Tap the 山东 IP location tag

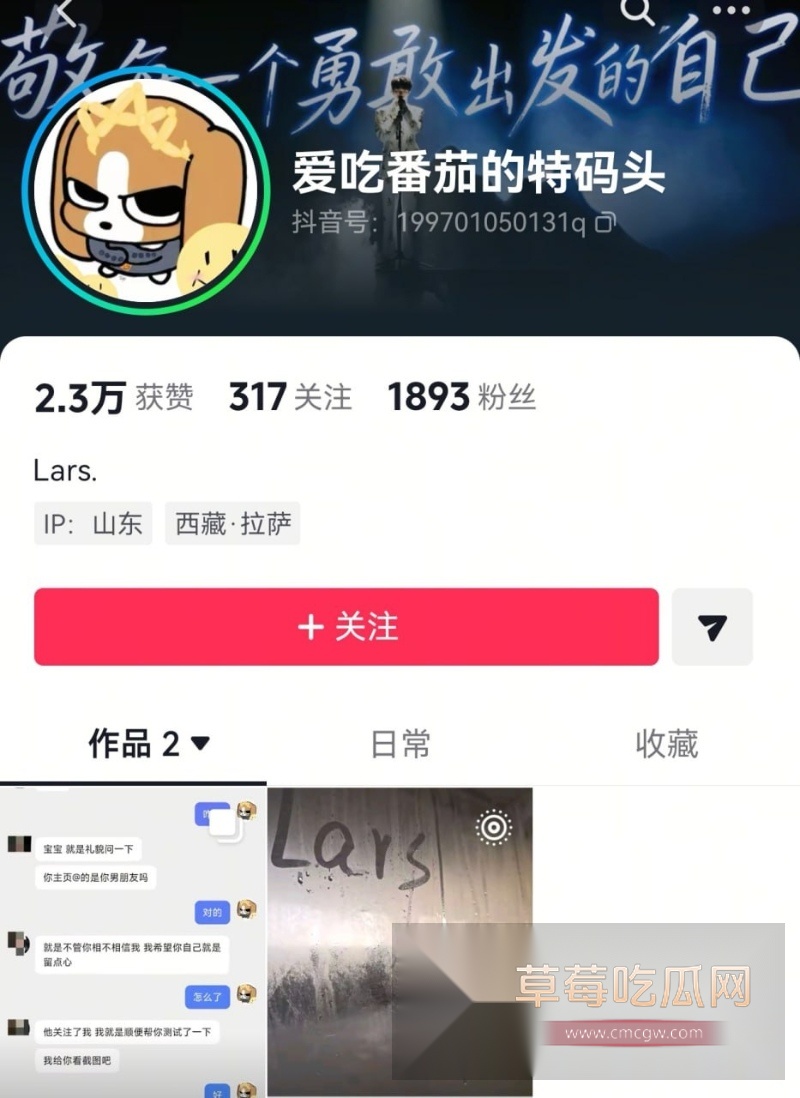point(92,524)
